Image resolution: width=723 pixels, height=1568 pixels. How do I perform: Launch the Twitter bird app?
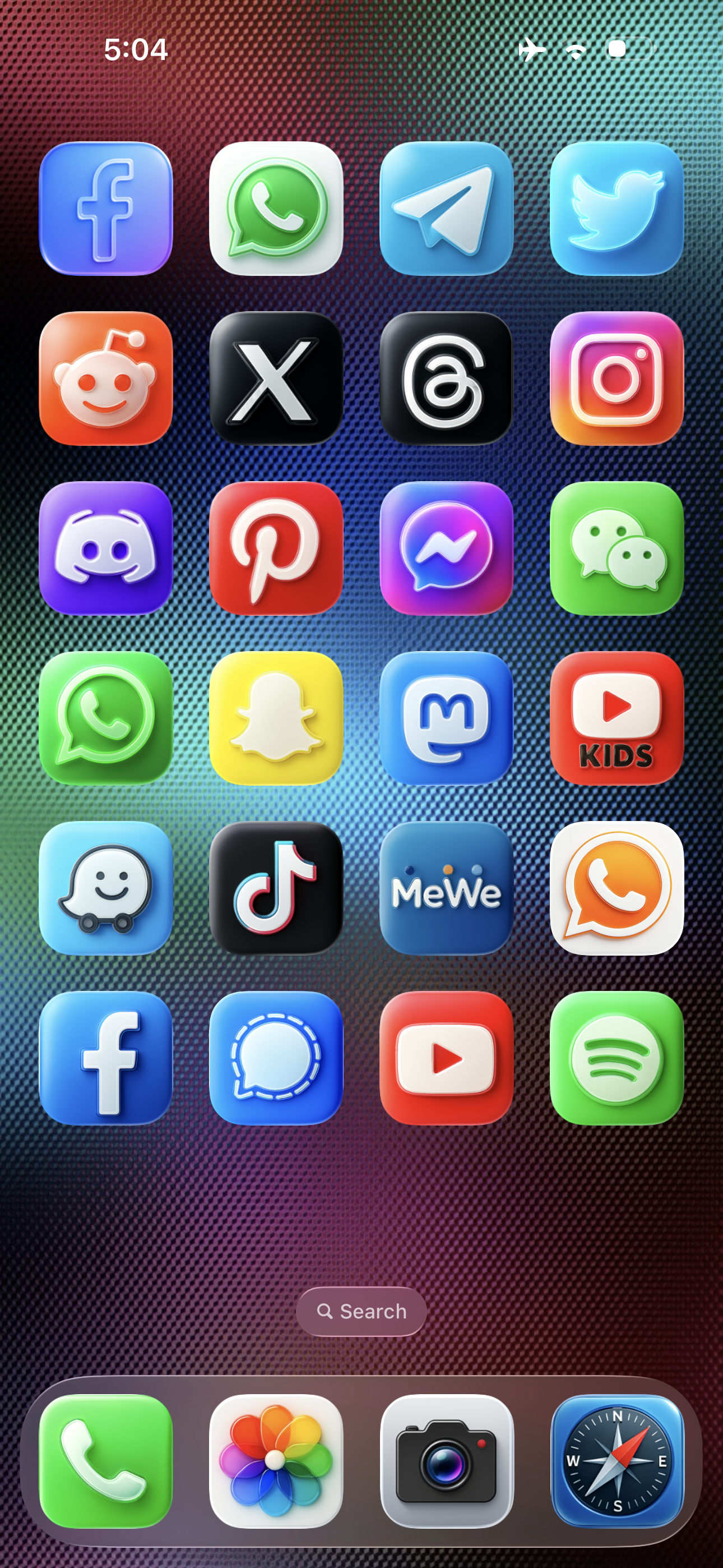[616, 208]
